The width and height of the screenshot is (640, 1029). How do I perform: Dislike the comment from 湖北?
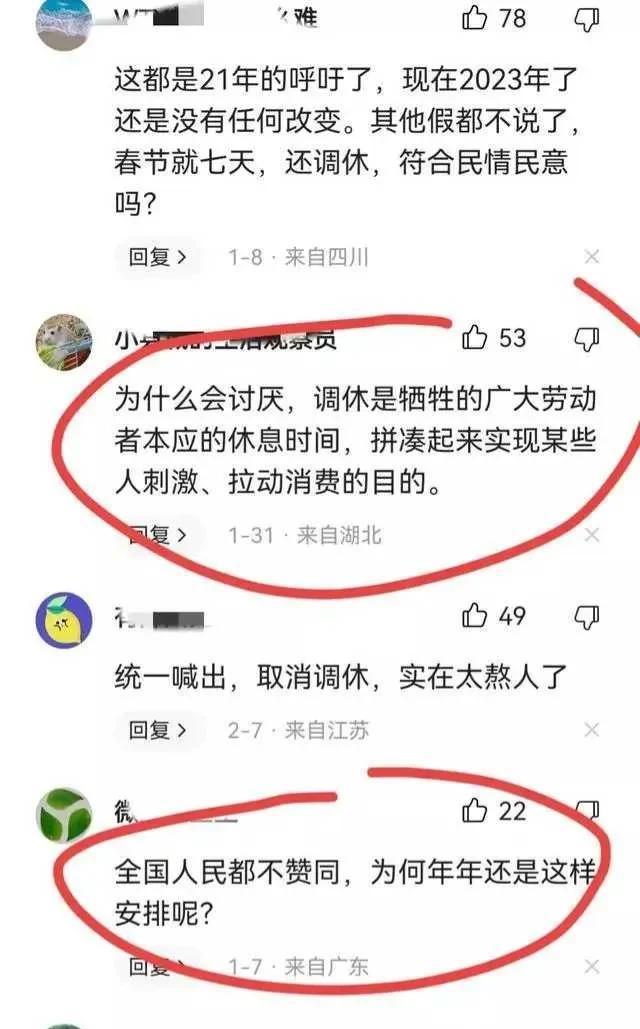tap(589, 338)
